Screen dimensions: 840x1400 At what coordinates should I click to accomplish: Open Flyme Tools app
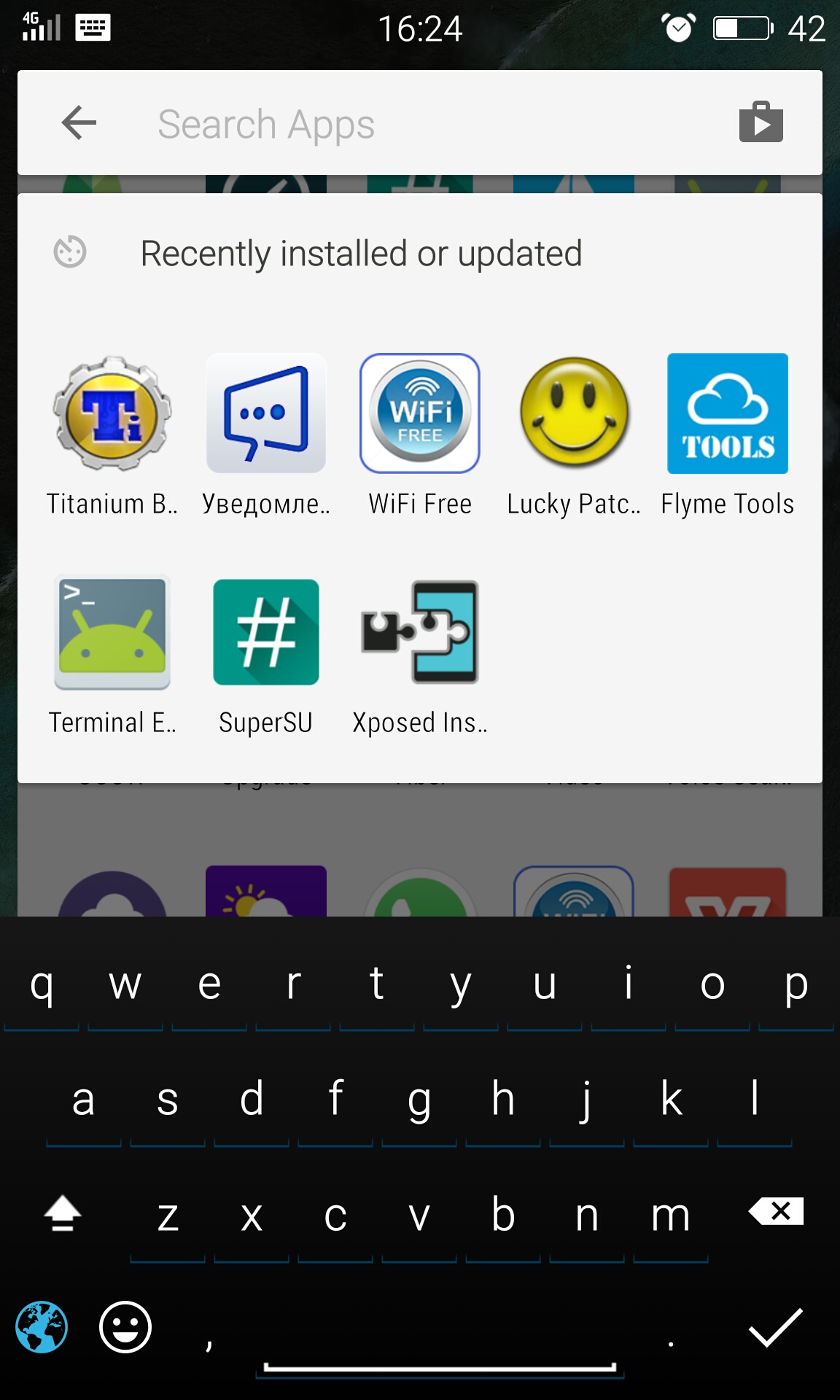pos(728,413)
